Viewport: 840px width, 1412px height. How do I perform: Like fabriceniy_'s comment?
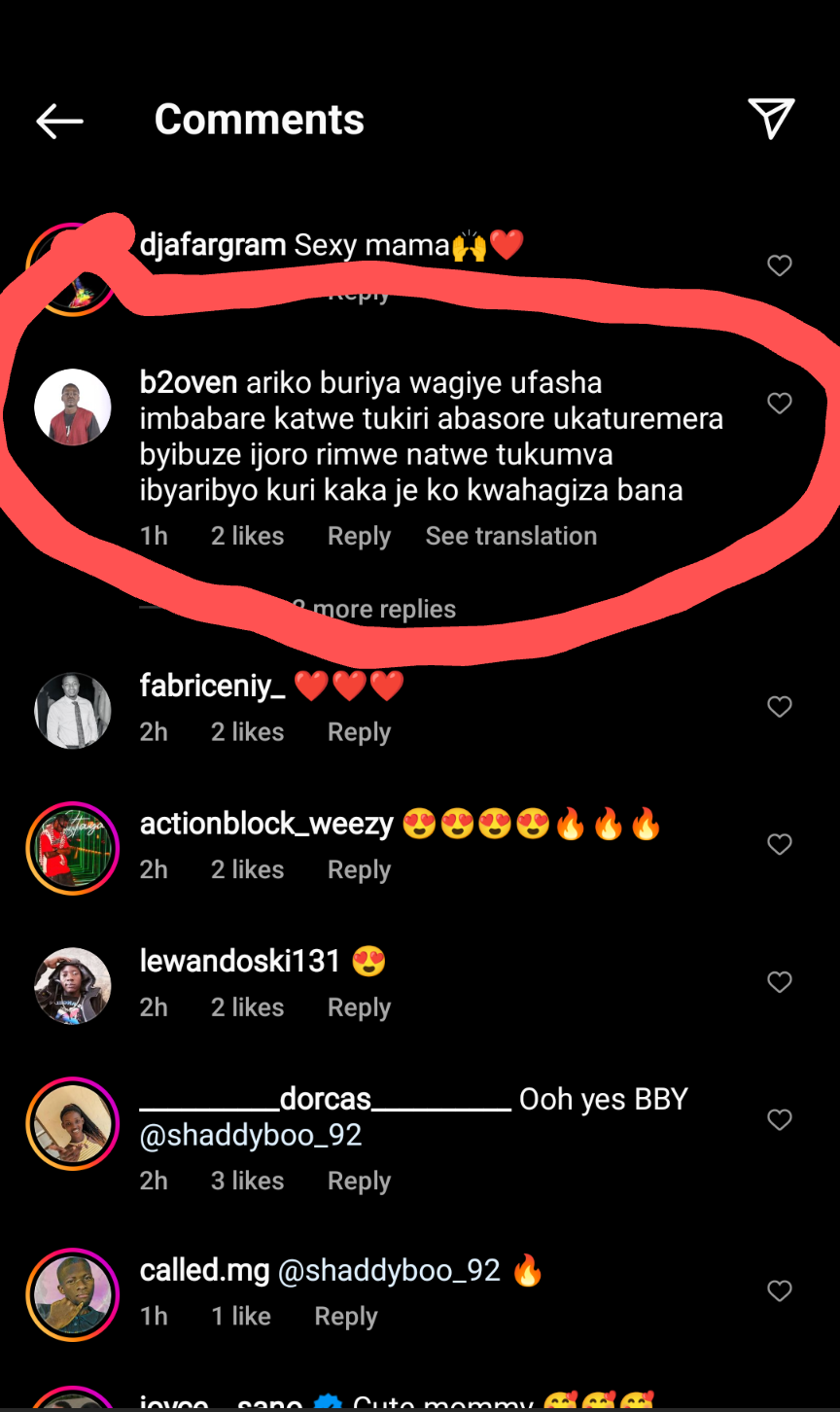click(x=780, y=707)
